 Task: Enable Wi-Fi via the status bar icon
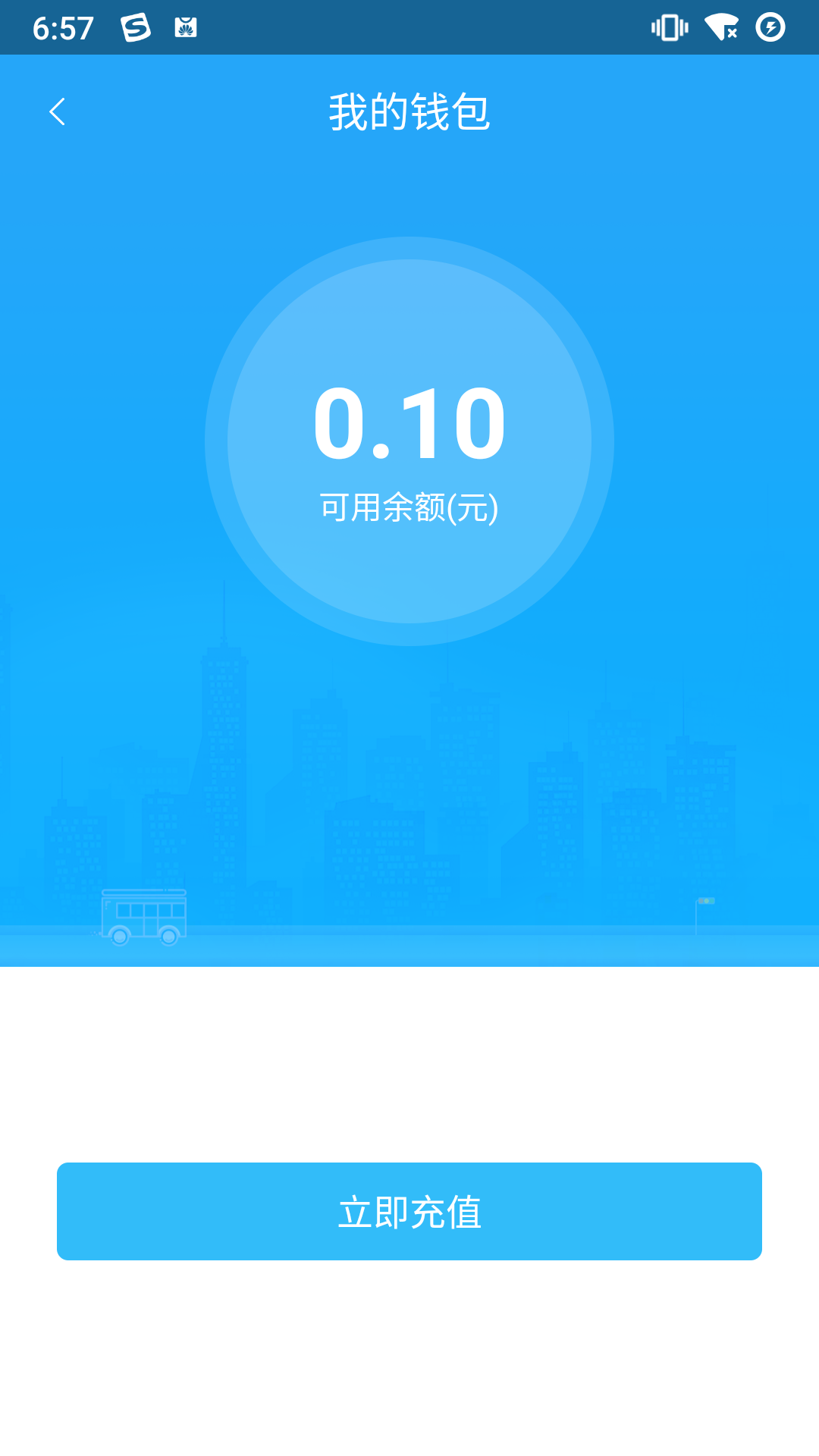point(722,27)
